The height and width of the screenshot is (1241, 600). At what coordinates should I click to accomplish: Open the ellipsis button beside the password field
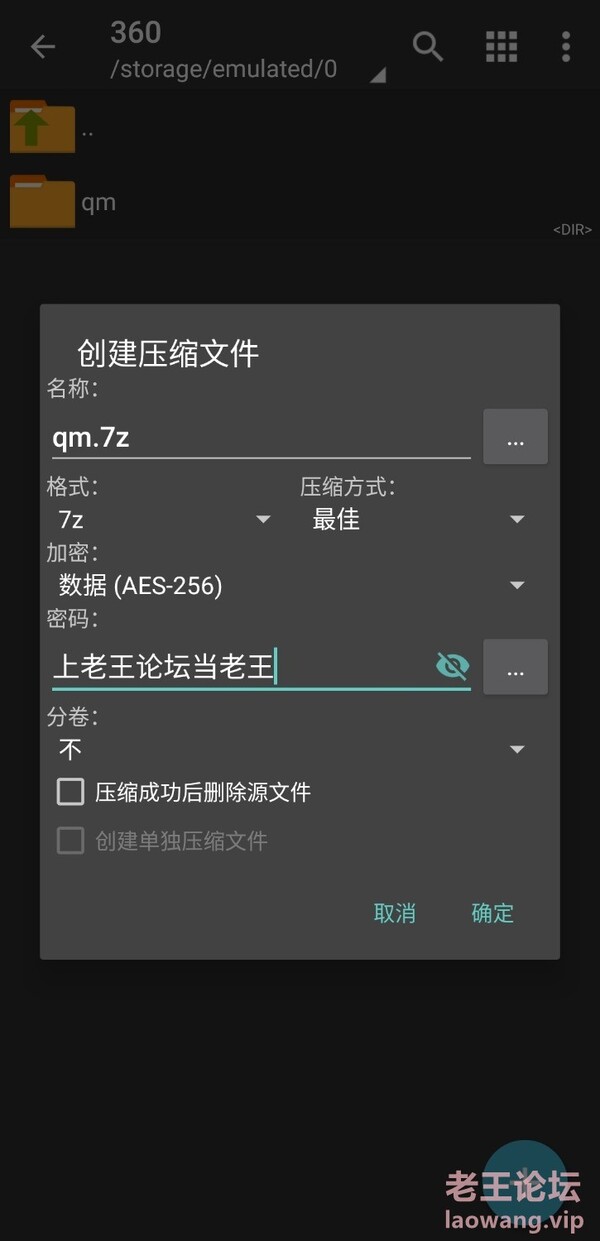tap(515, 667)
